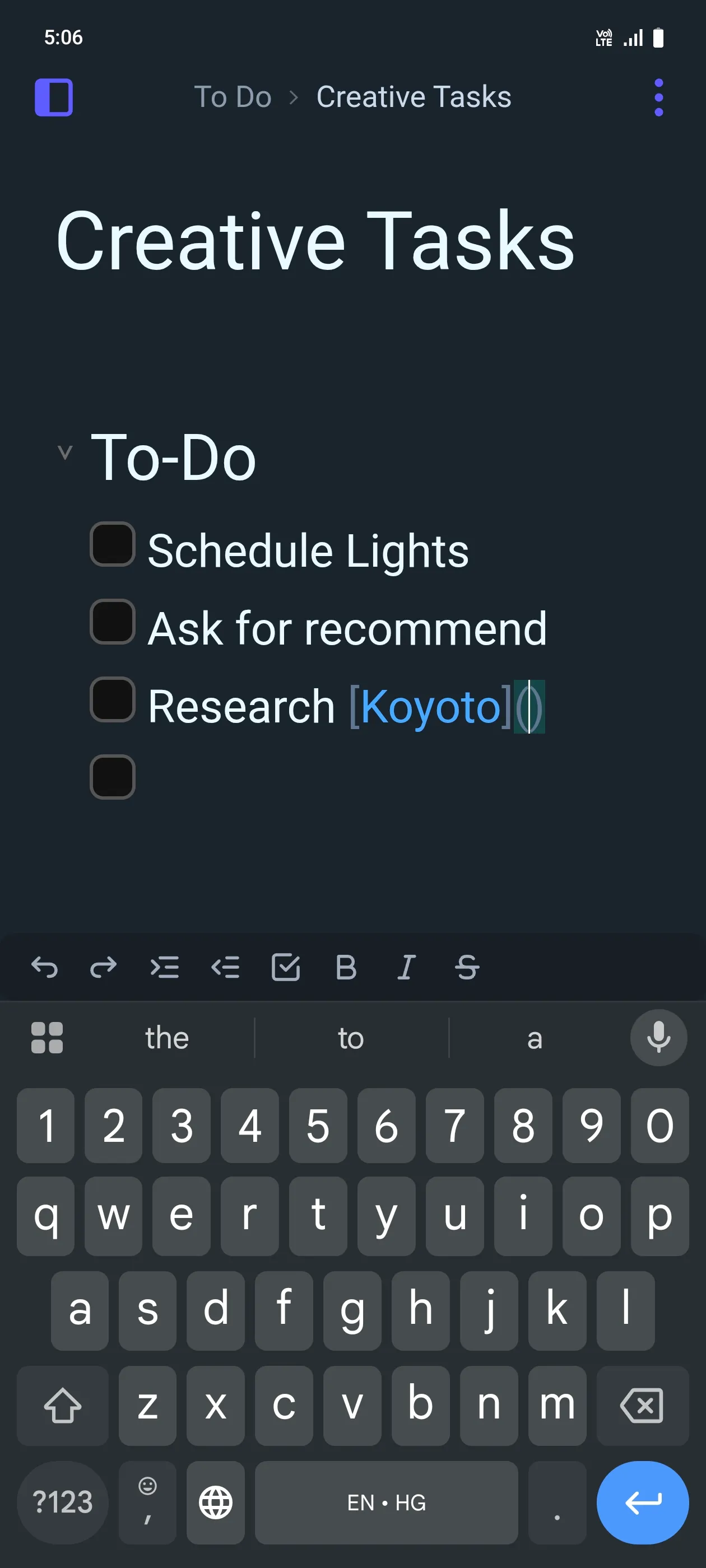Check off Schedule Lights task
This screenshot has height=1568, width=706.
pyautogui.click(x=113, y=544)
